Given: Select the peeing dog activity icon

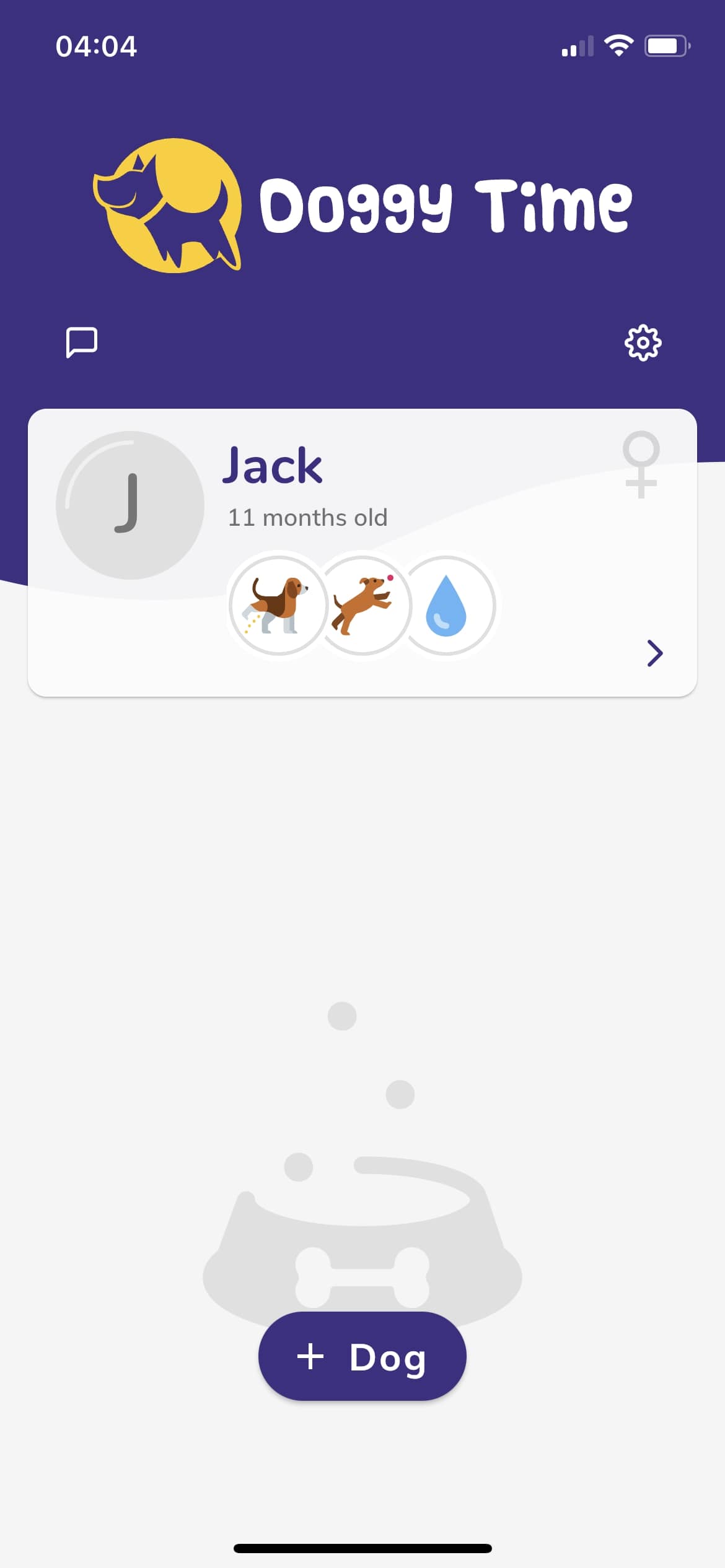Looking at the screenshot, I should pyautogui.click(x=277, y=606).
